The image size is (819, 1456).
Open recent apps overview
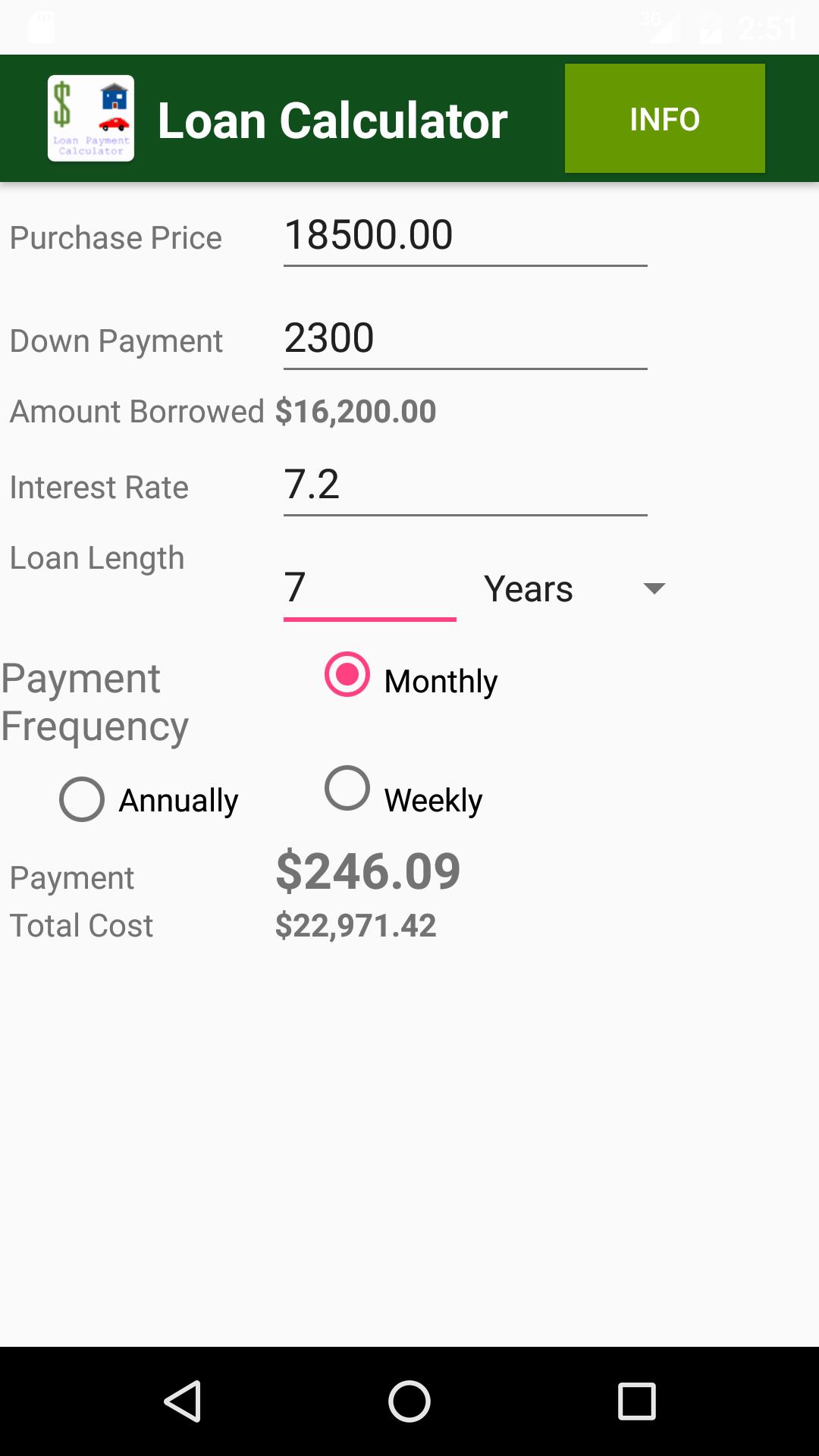coord(636,1401)
